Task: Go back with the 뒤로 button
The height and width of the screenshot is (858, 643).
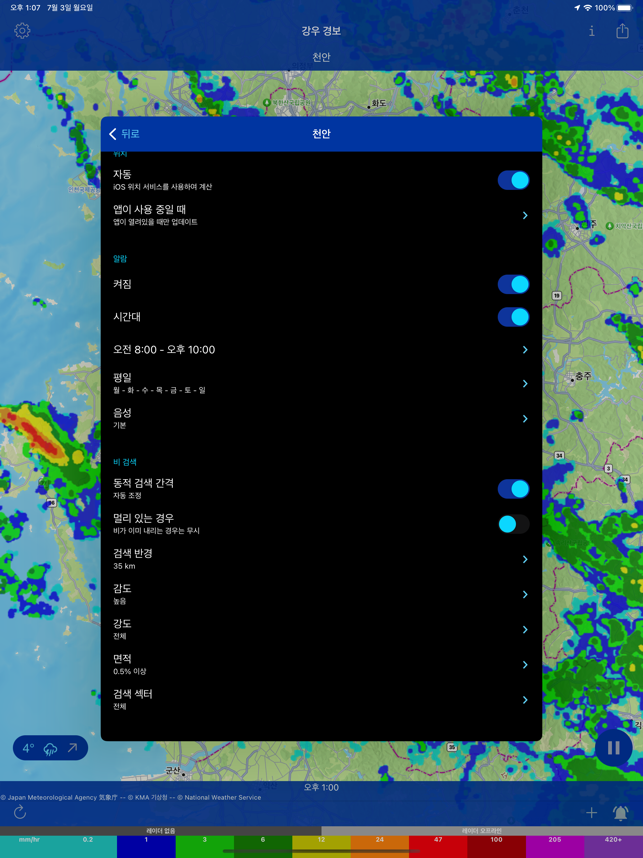Action: pos(125,134)
